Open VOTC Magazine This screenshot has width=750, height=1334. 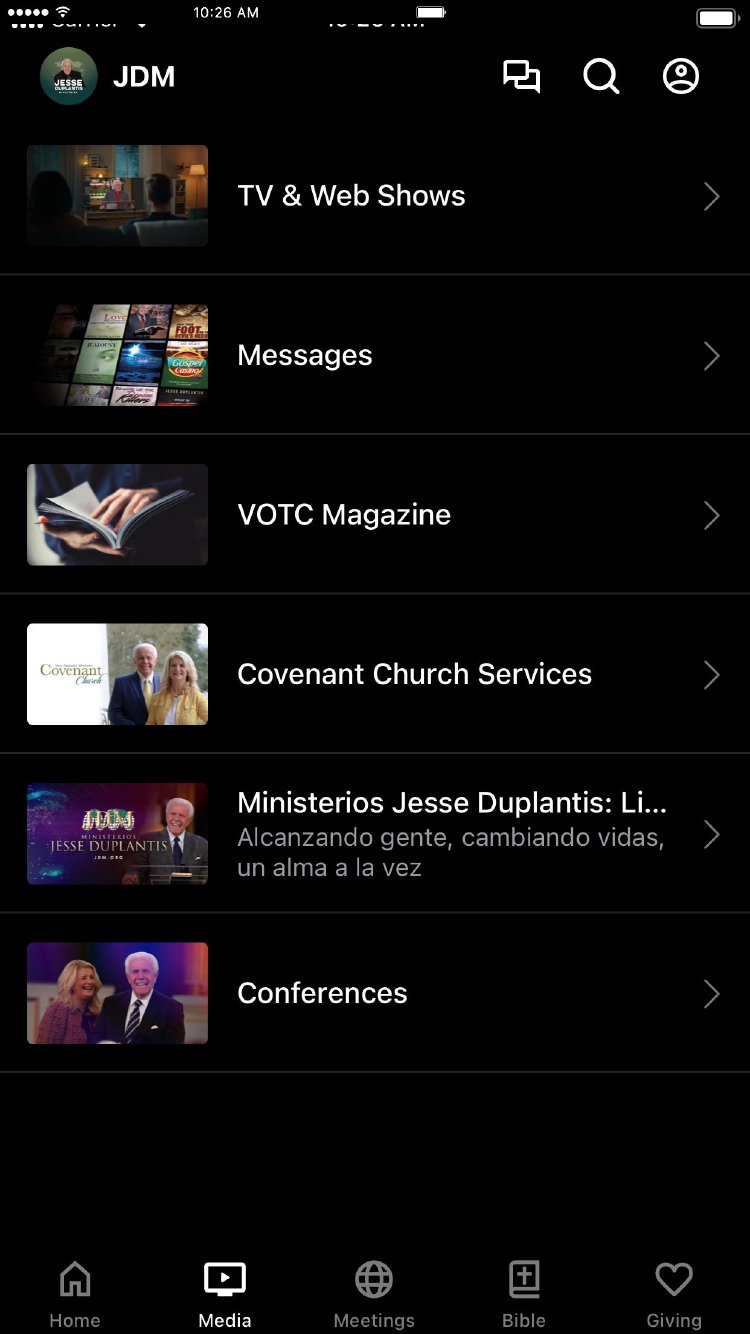pos(375,515)
